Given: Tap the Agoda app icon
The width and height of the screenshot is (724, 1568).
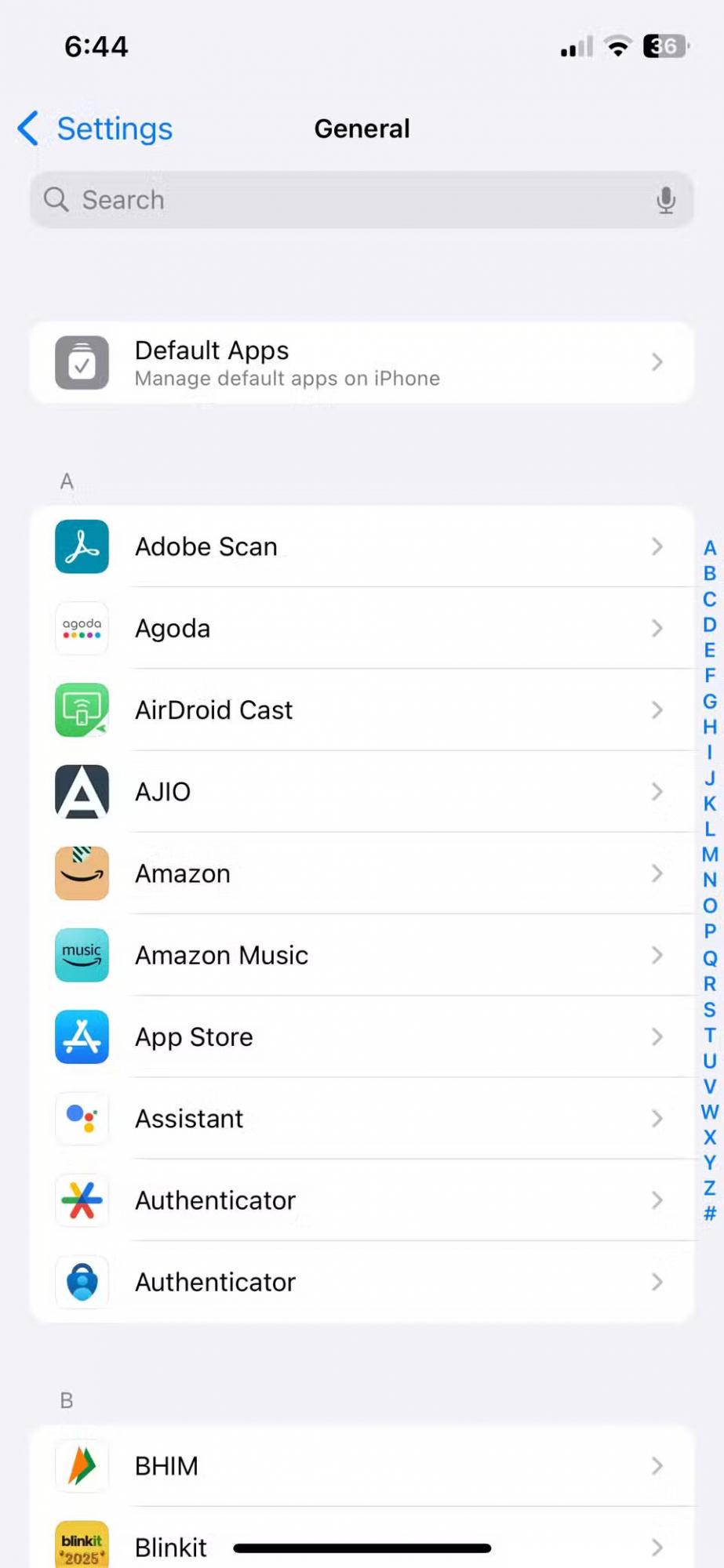Looking at the screenshot, I should click(82, 628).
